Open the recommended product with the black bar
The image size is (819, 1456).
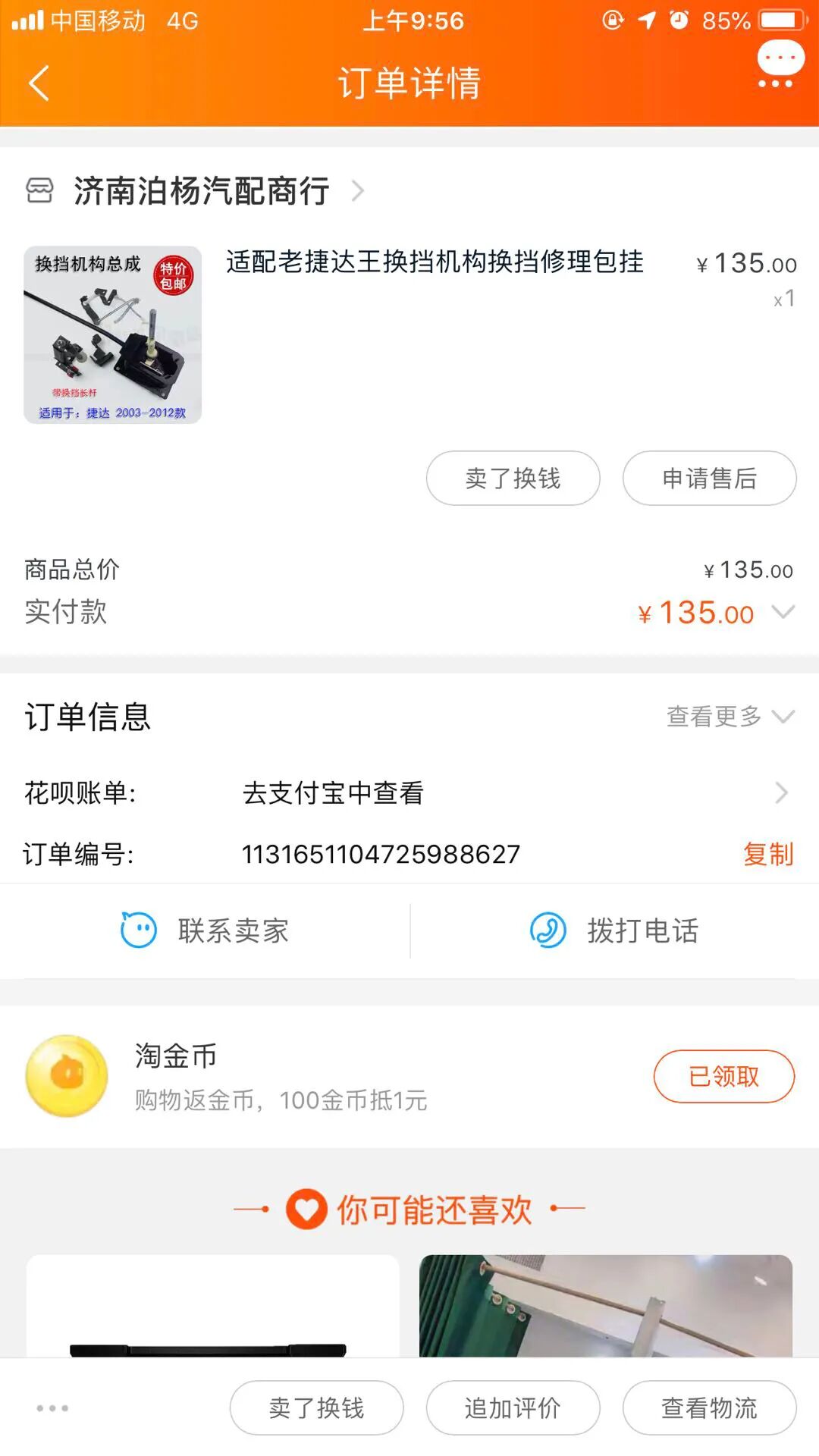212,1306
